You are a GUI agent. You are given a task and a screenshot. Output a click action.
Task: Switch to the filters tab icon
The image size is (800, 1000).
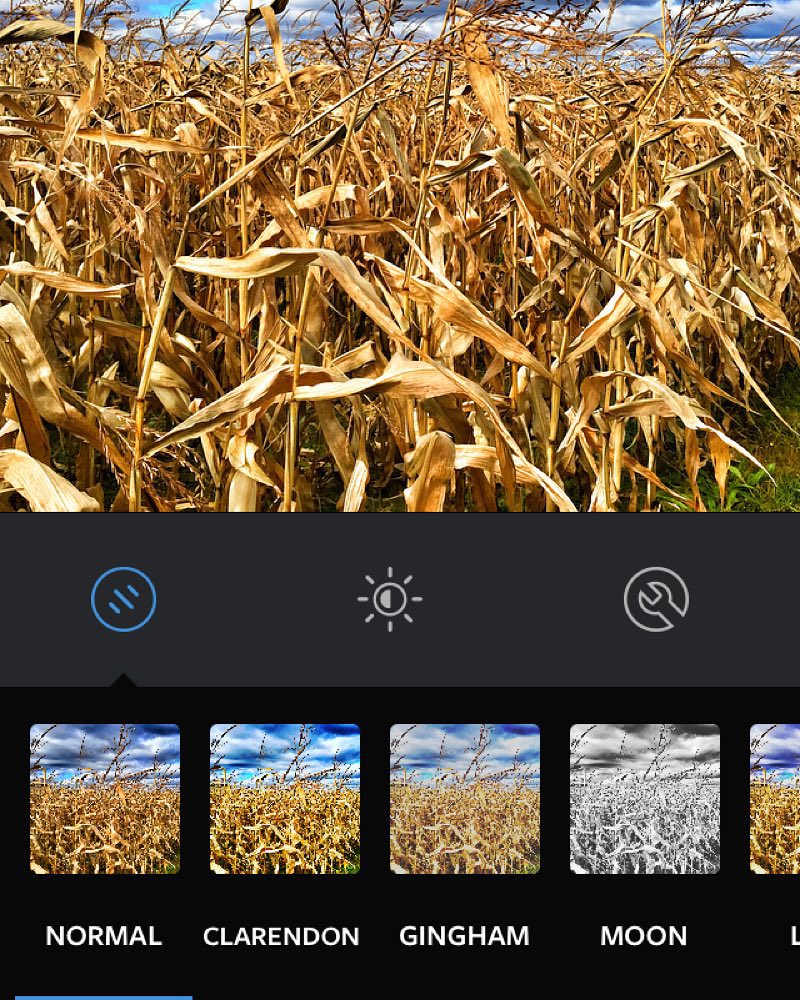[124, 599]
